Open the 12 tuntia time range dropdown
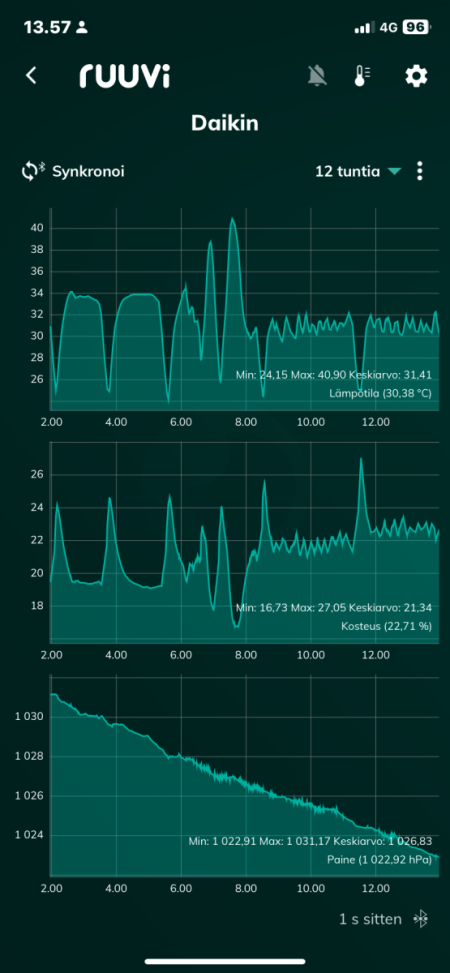The width and height of the screenshot is (450, 973). [358, 171]
